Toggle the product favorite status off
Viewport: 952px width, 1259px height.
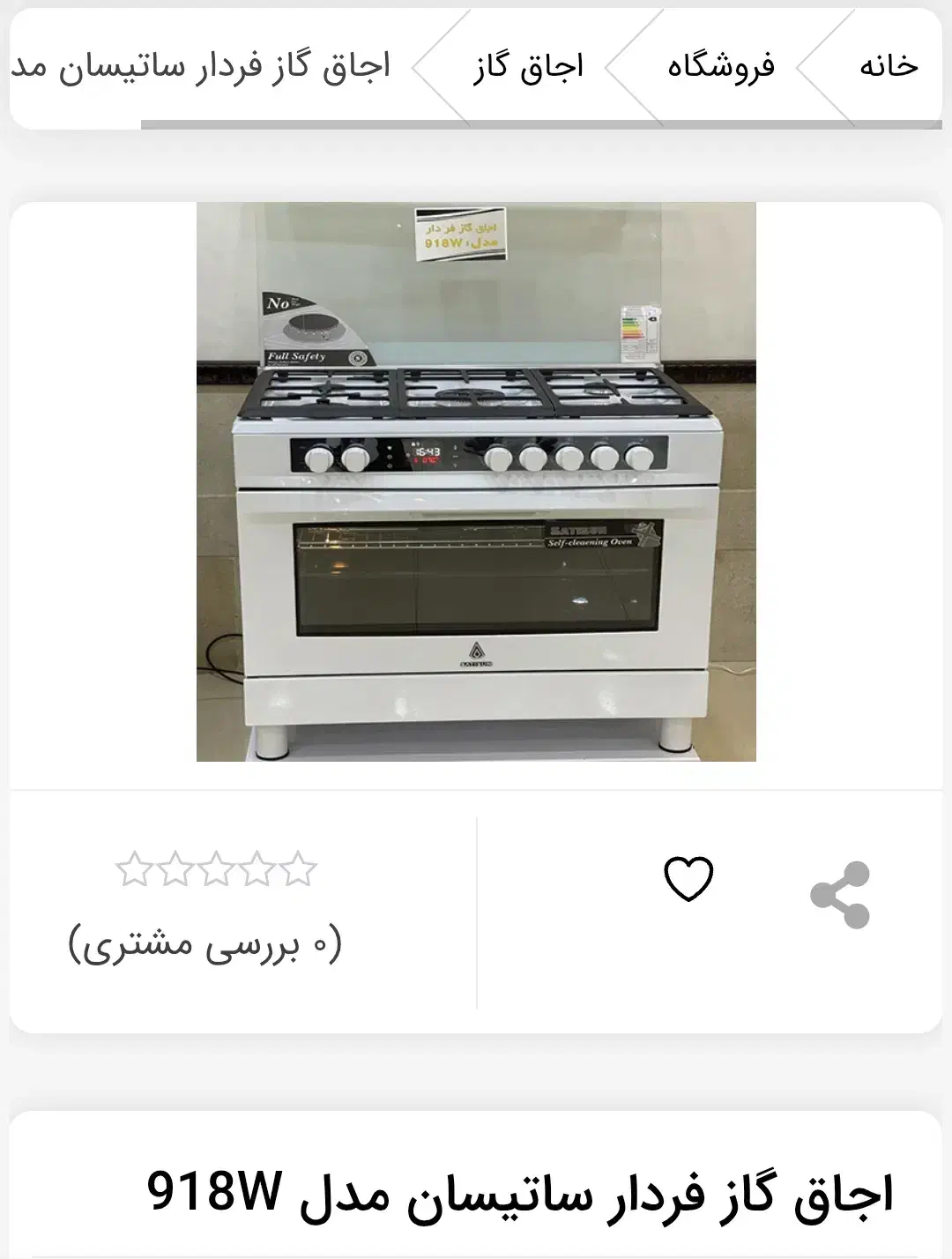(690, 878)
